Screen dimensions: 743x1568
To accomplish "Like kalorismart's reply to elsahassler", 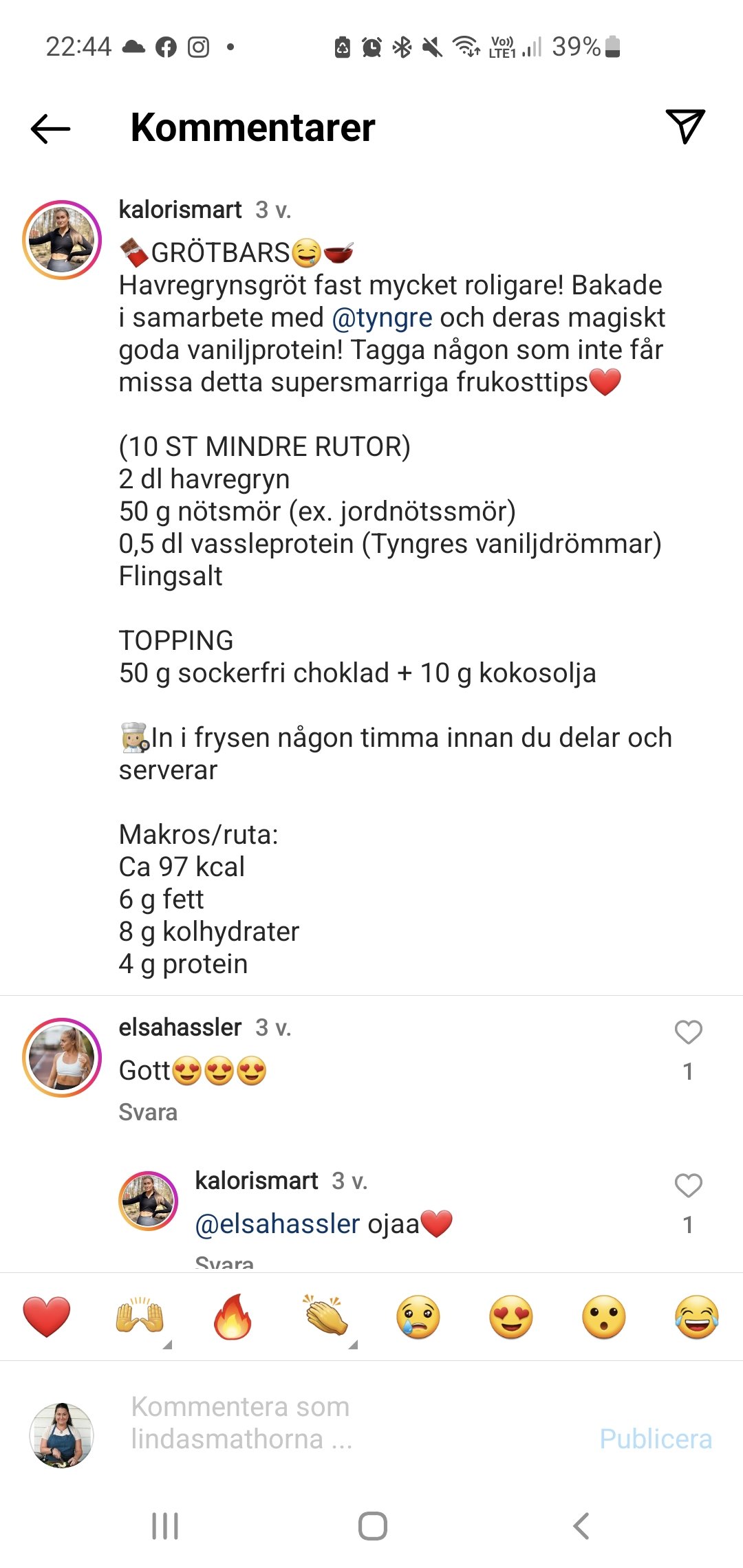I will click(x=688, y=1186).
